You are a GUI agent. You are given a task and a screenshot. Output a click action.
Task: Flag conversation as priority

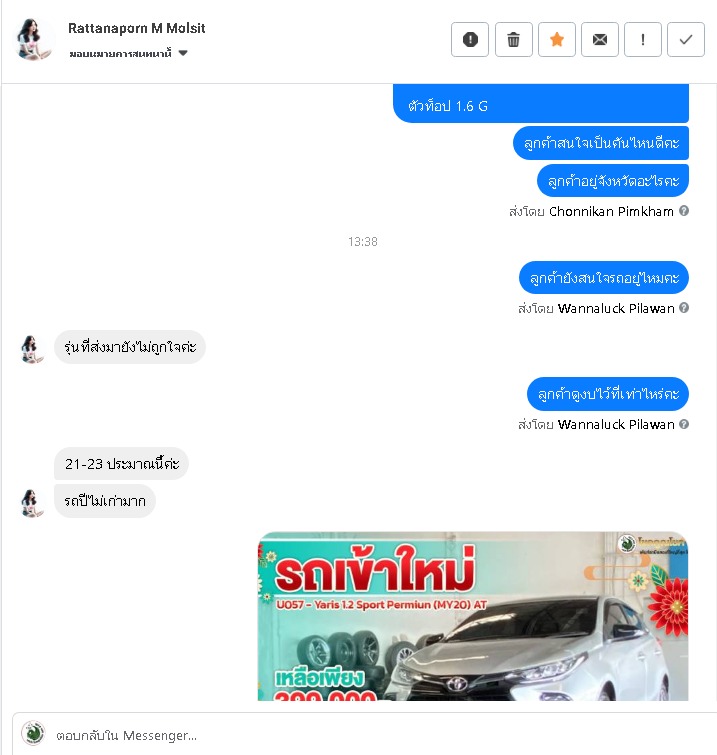pos(643,39)
